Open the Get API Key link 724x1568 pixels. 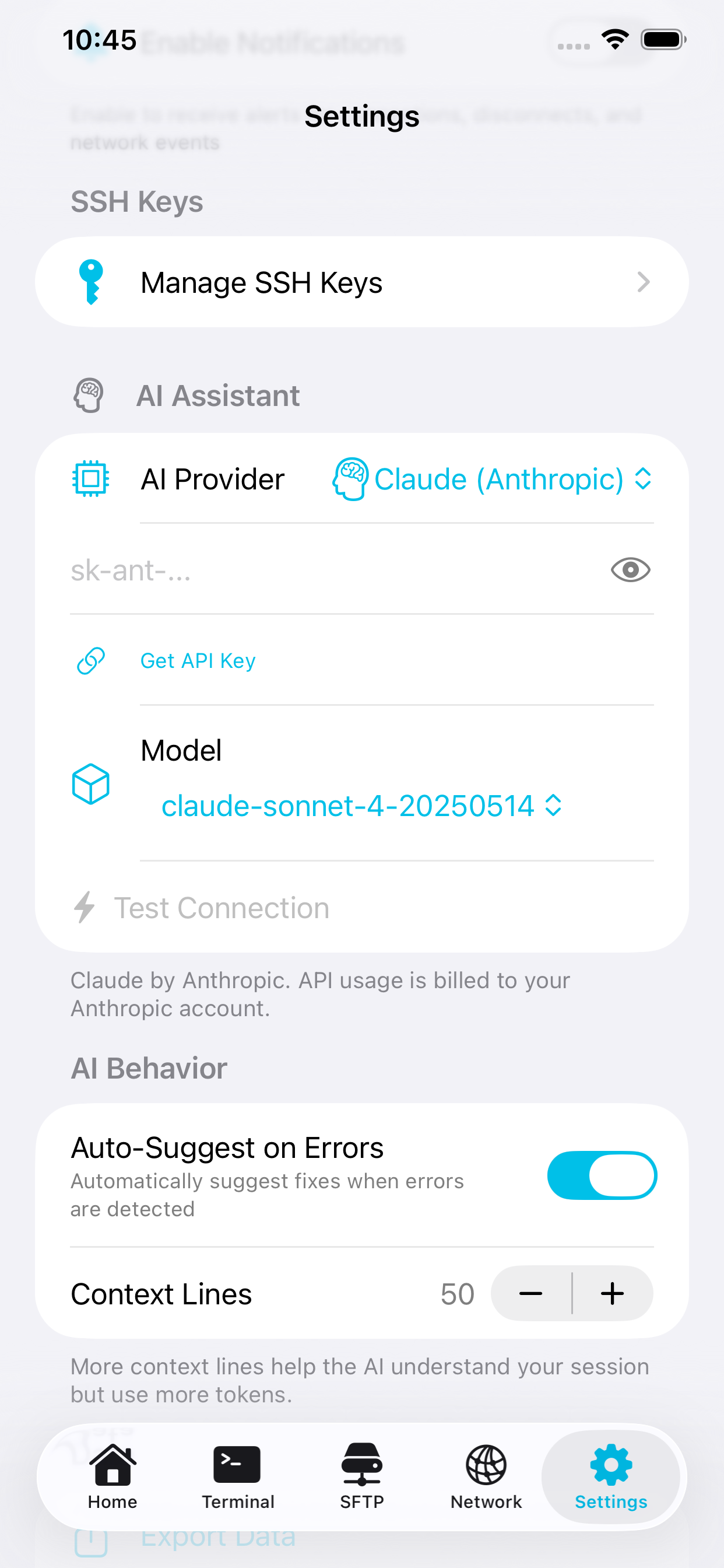click(x=198, y=660)
